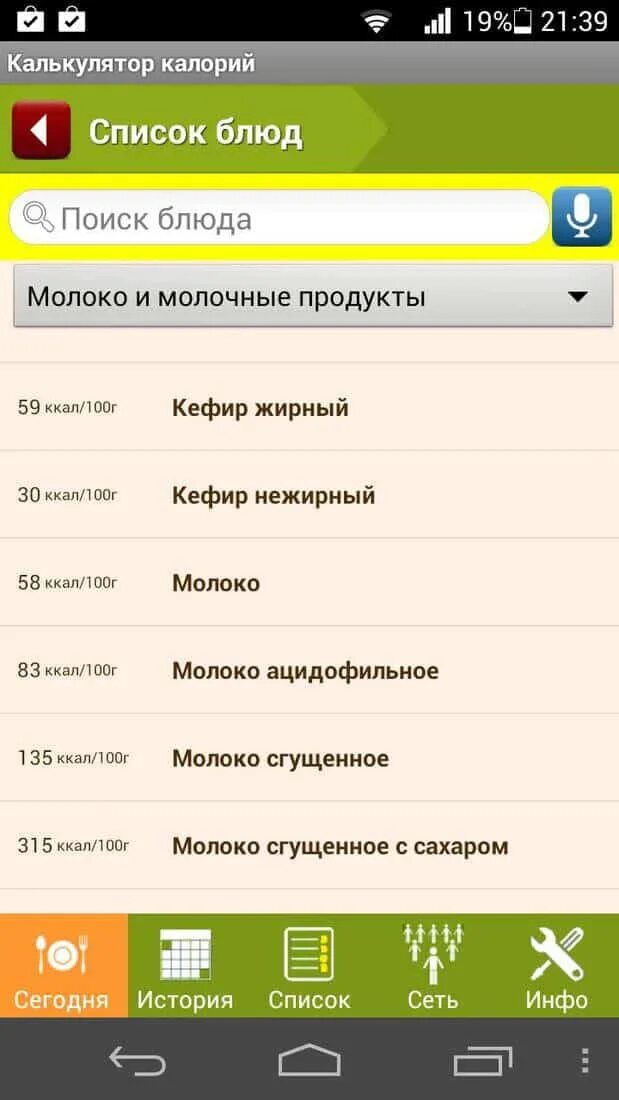Open the recent apps button

(x=482, y=1060)
